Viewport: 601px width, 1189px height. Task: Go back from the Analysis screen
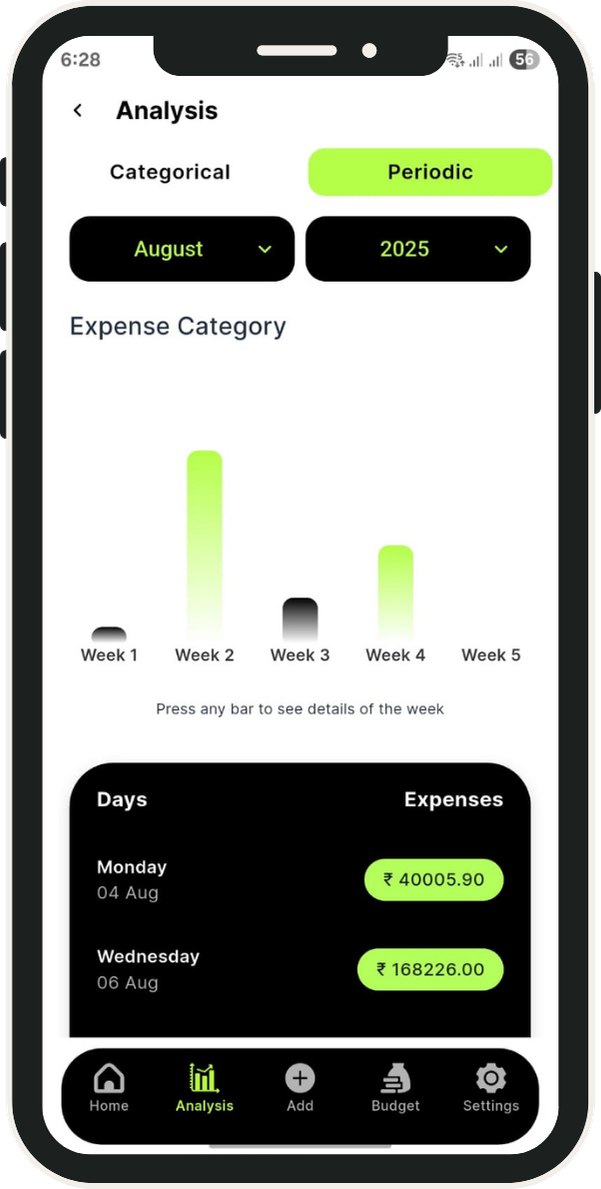pos(78,111)
